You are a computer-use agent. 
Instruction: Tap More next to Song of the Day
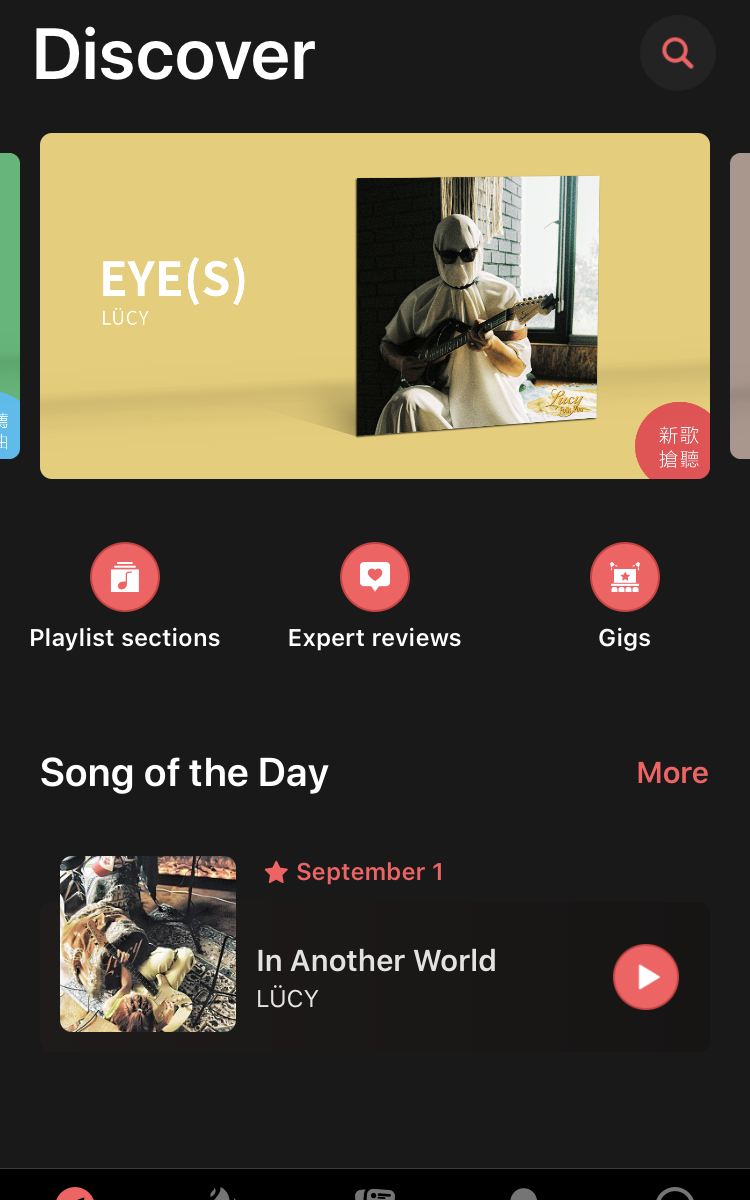672,773
